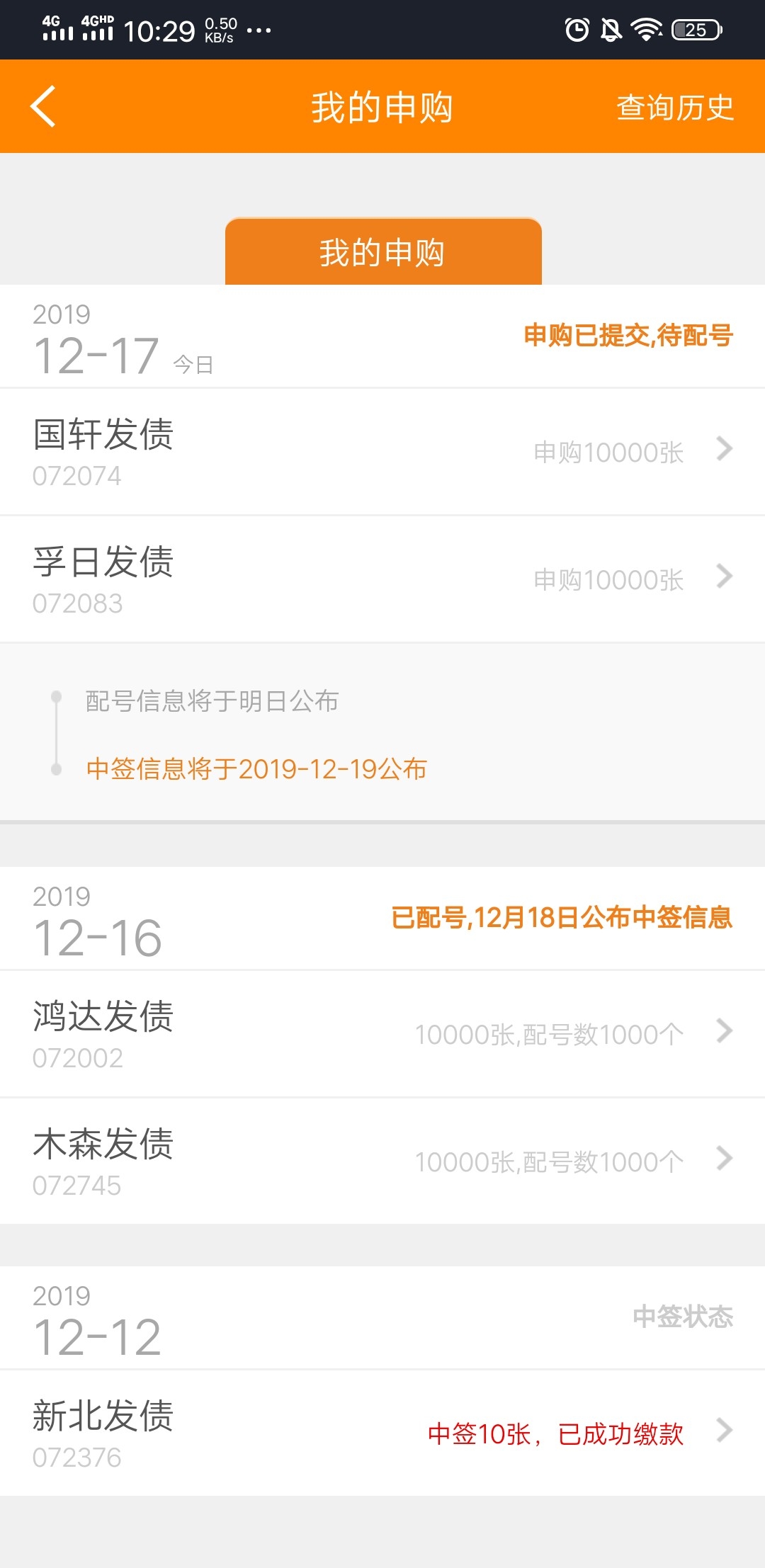Open 查询历史 in the header
This screenshot has height=1568, width=765.
674,108
